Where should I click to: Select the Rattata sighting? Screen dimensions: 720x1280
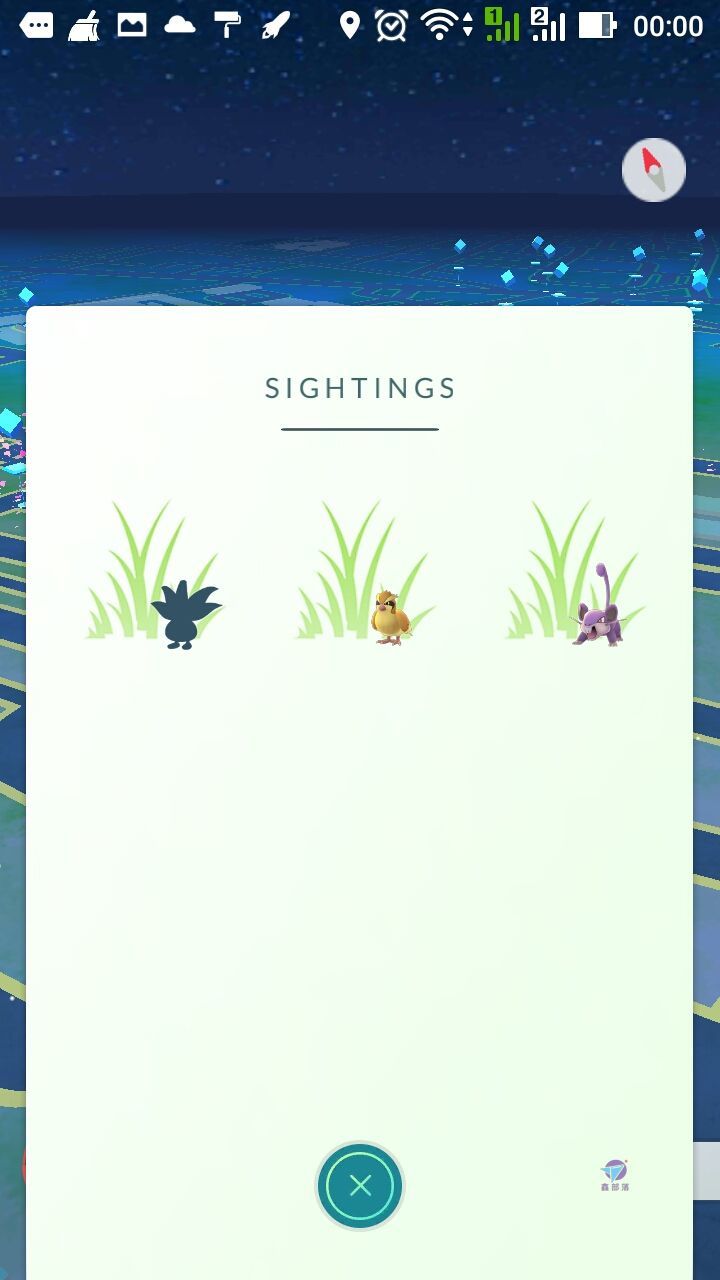(598, 614)
